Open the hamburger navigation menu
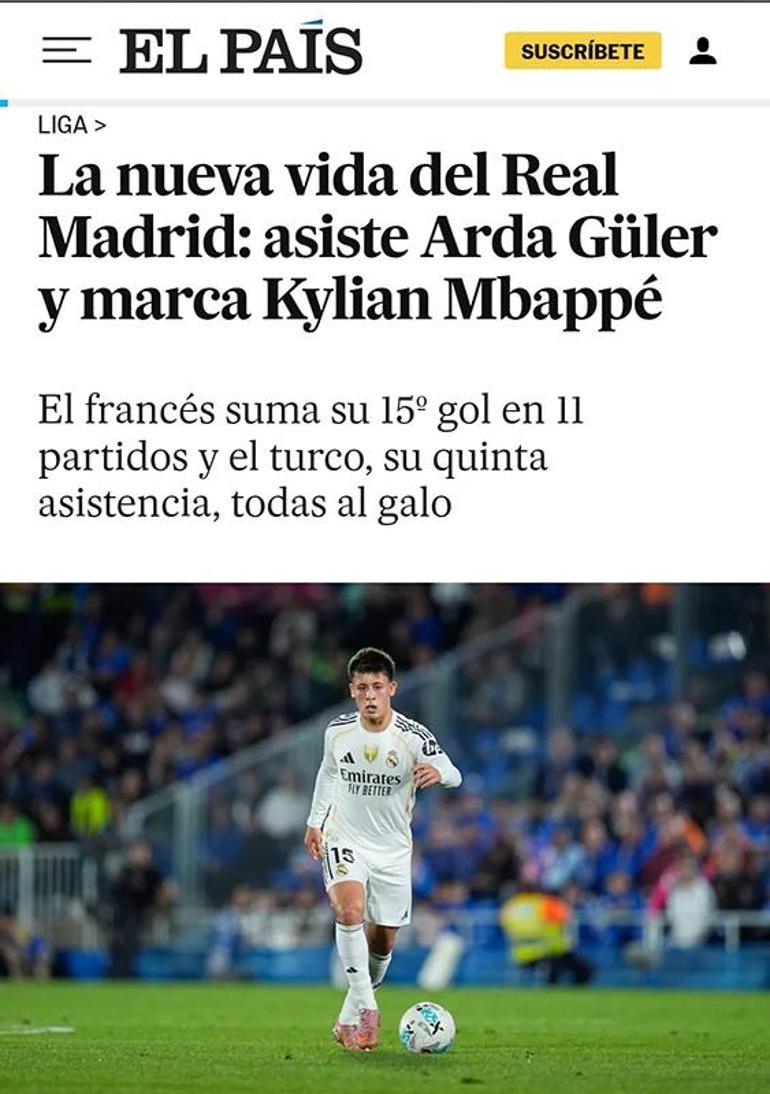This screenshot has width=770, height=1094. point(66,50)
